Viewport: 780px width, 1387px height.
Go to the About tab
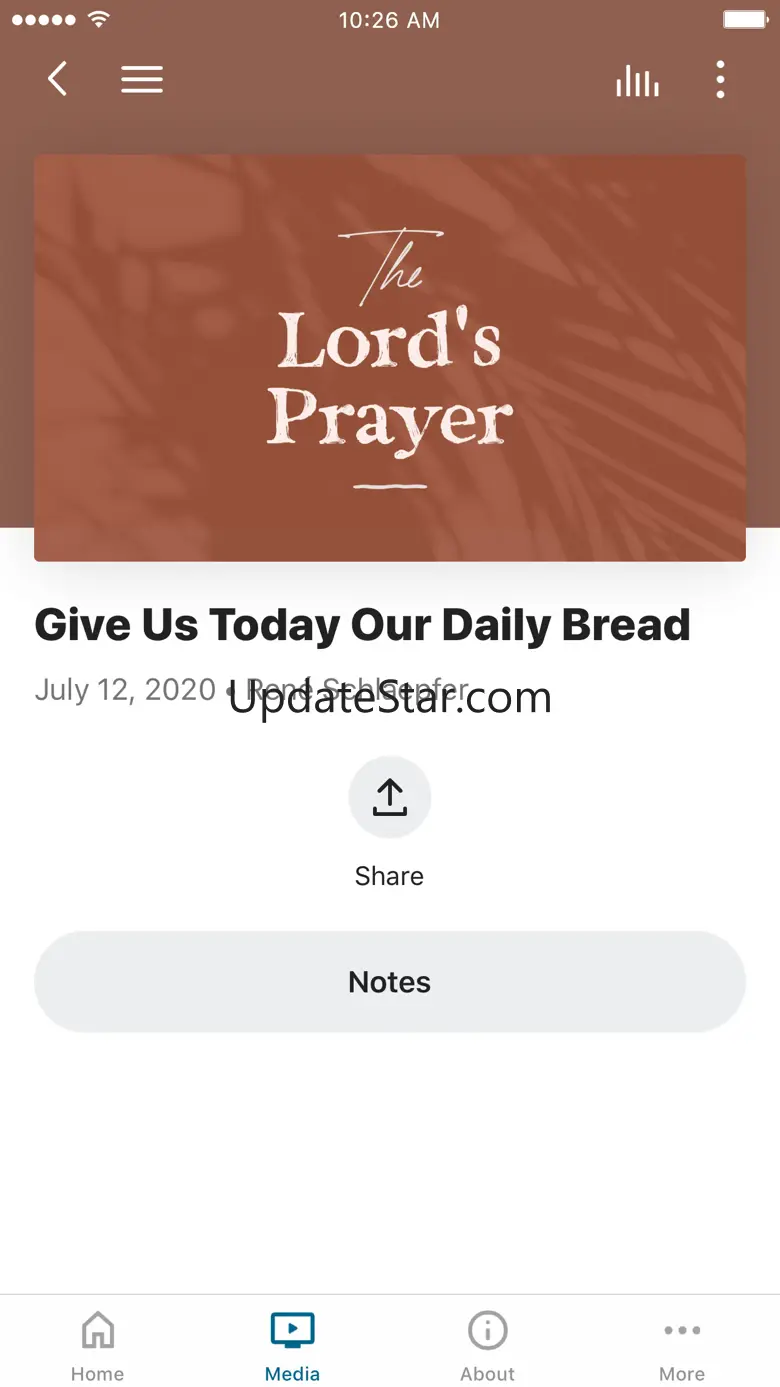click(x=487, y=1345)
